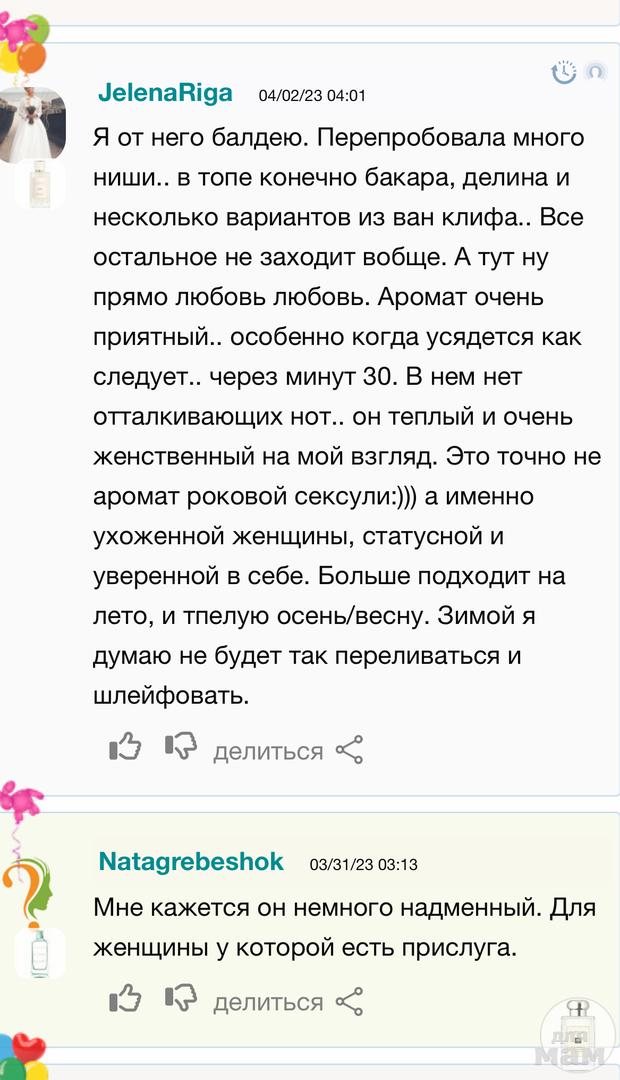This screenshot has height=1080, width=620.
Task: Open the perfume bottle under Natagrebeshok's avatar
Action: 40,951
